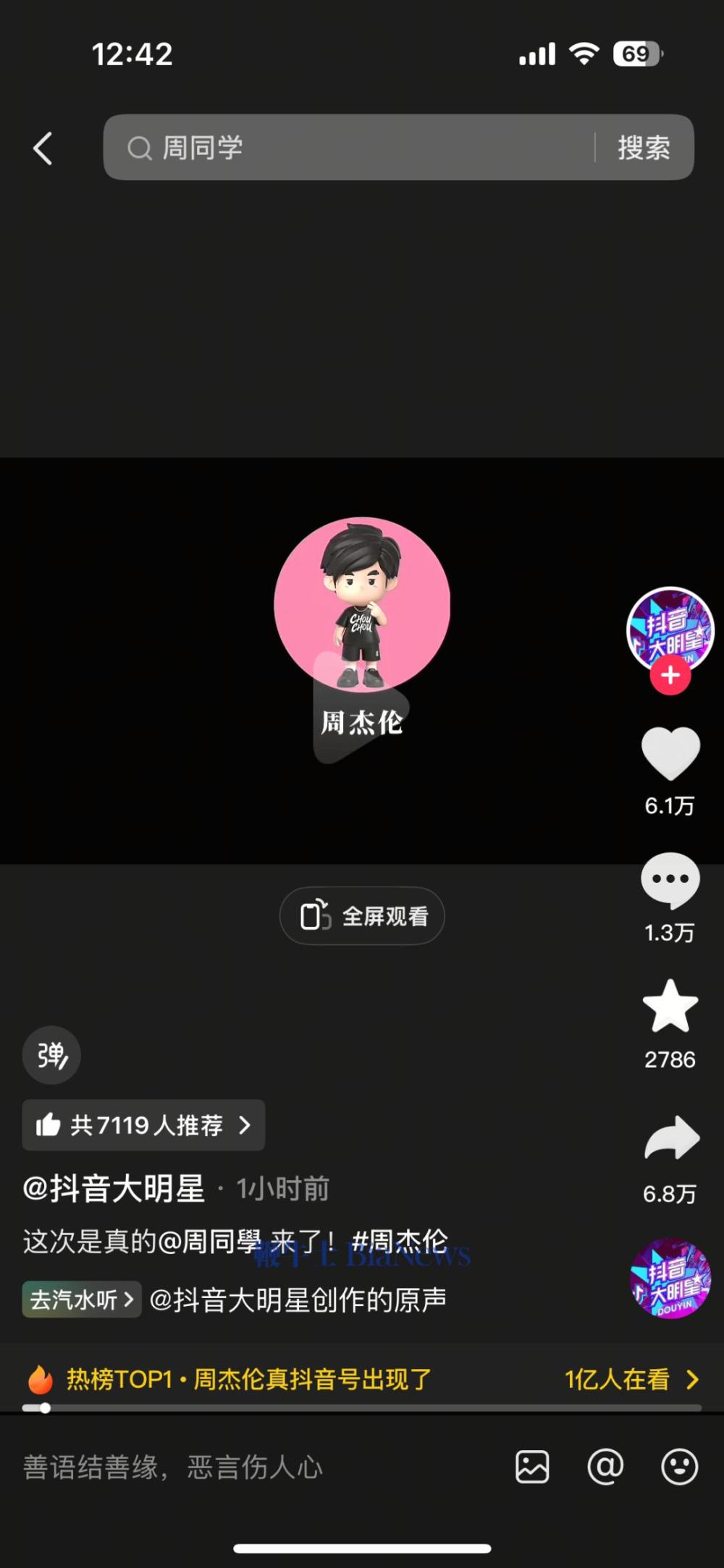Favorite the video with the star icon
The image size is (724, 1568).
(x=670, y=1007)
